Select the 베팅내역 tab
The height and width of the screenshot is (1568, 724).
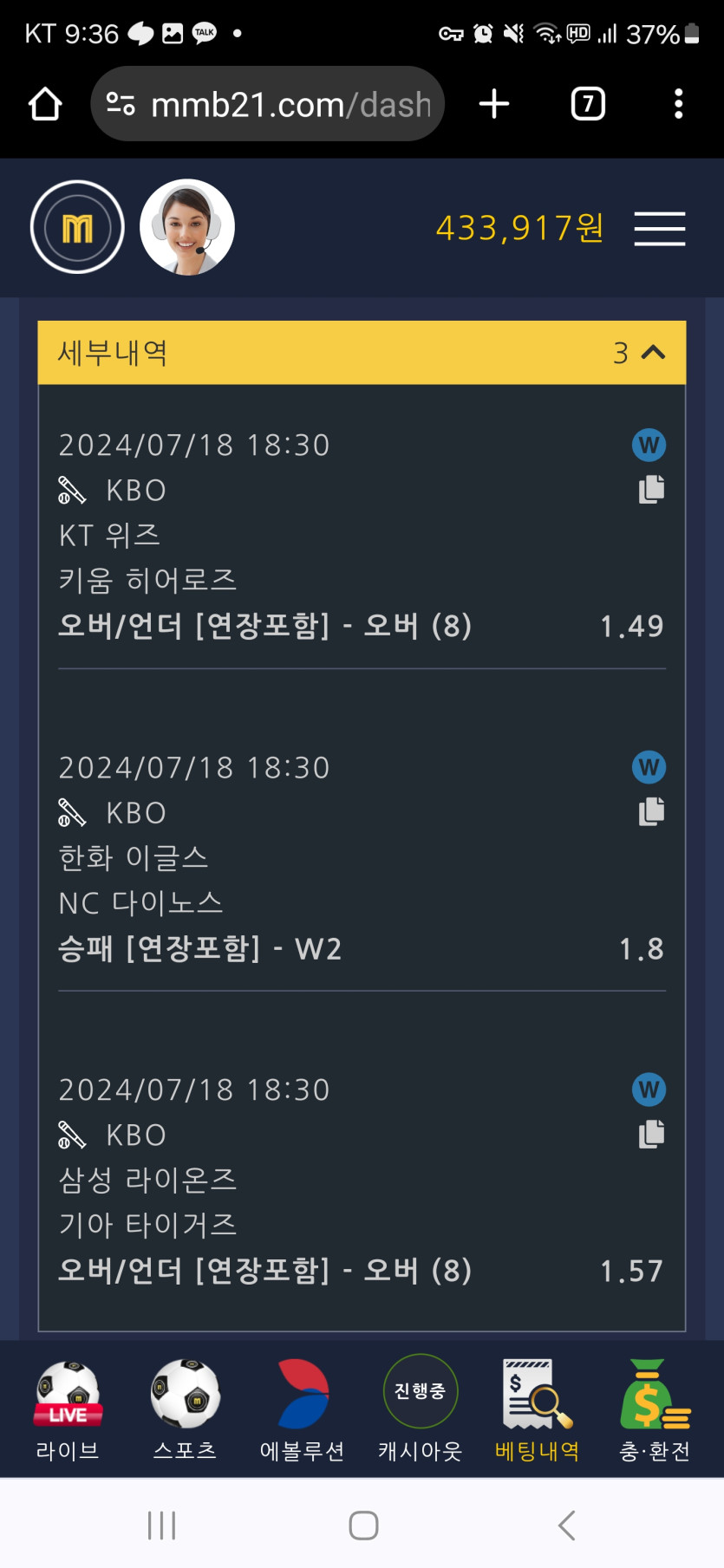pyautogui.click(x=538, y=1410)
